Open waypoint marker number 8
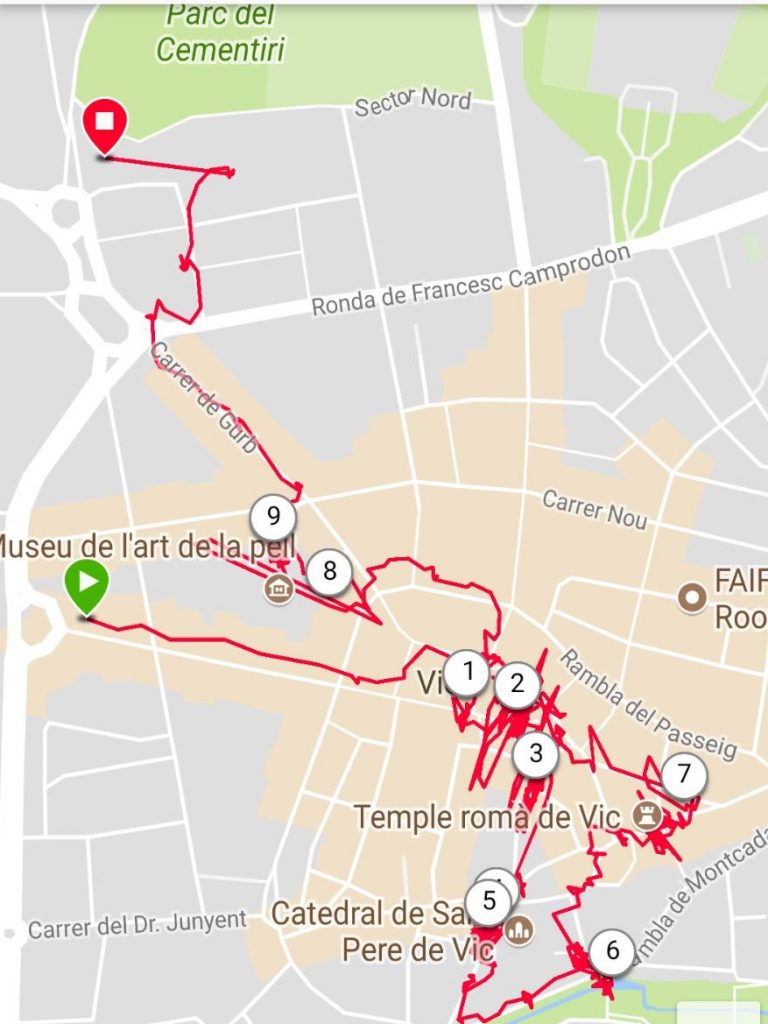768x1024 pixels. point(329,573)
